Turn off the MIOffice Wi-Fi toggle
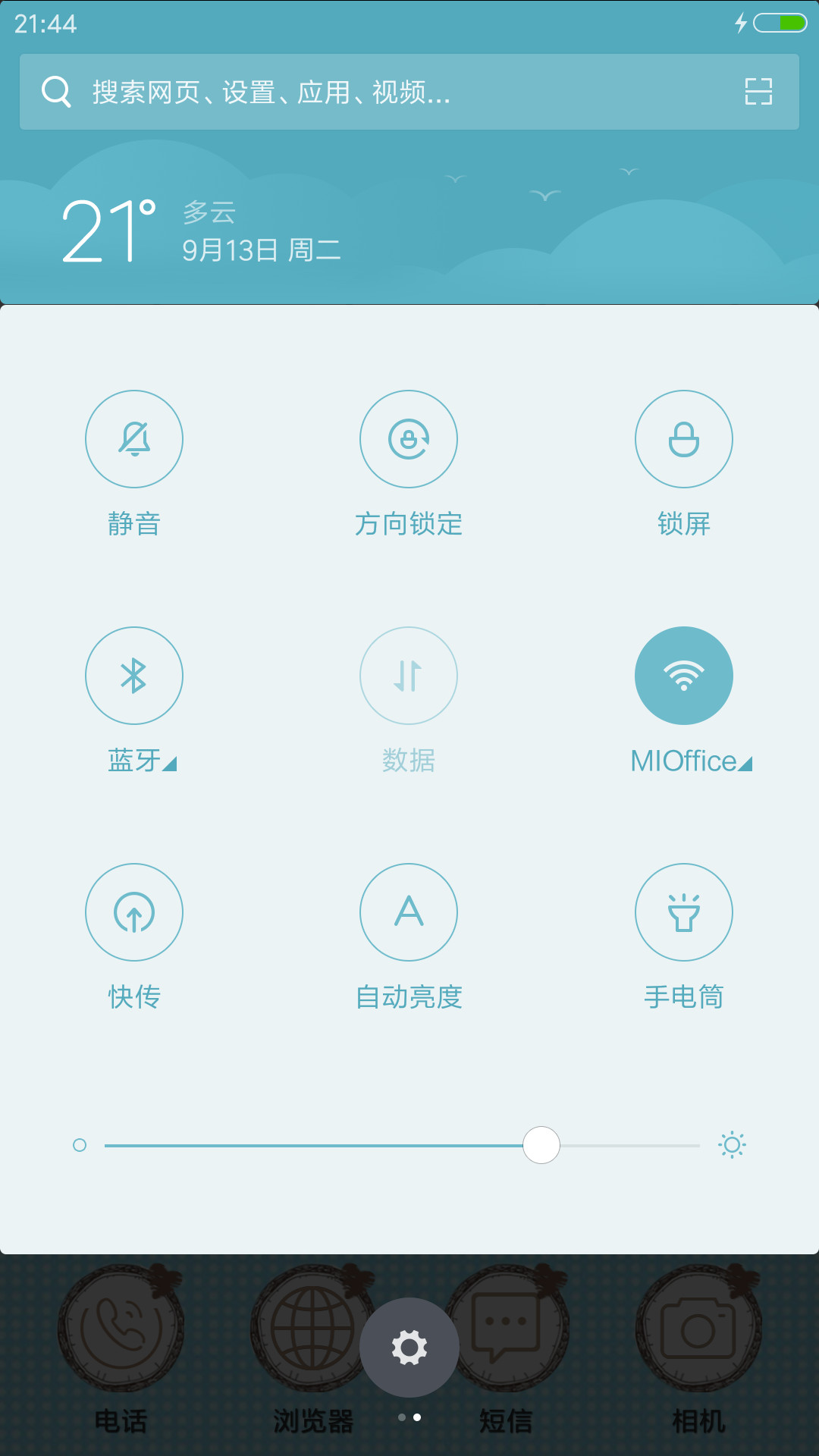The height and width of the screenshot is (1456, 819). point(683,676)
